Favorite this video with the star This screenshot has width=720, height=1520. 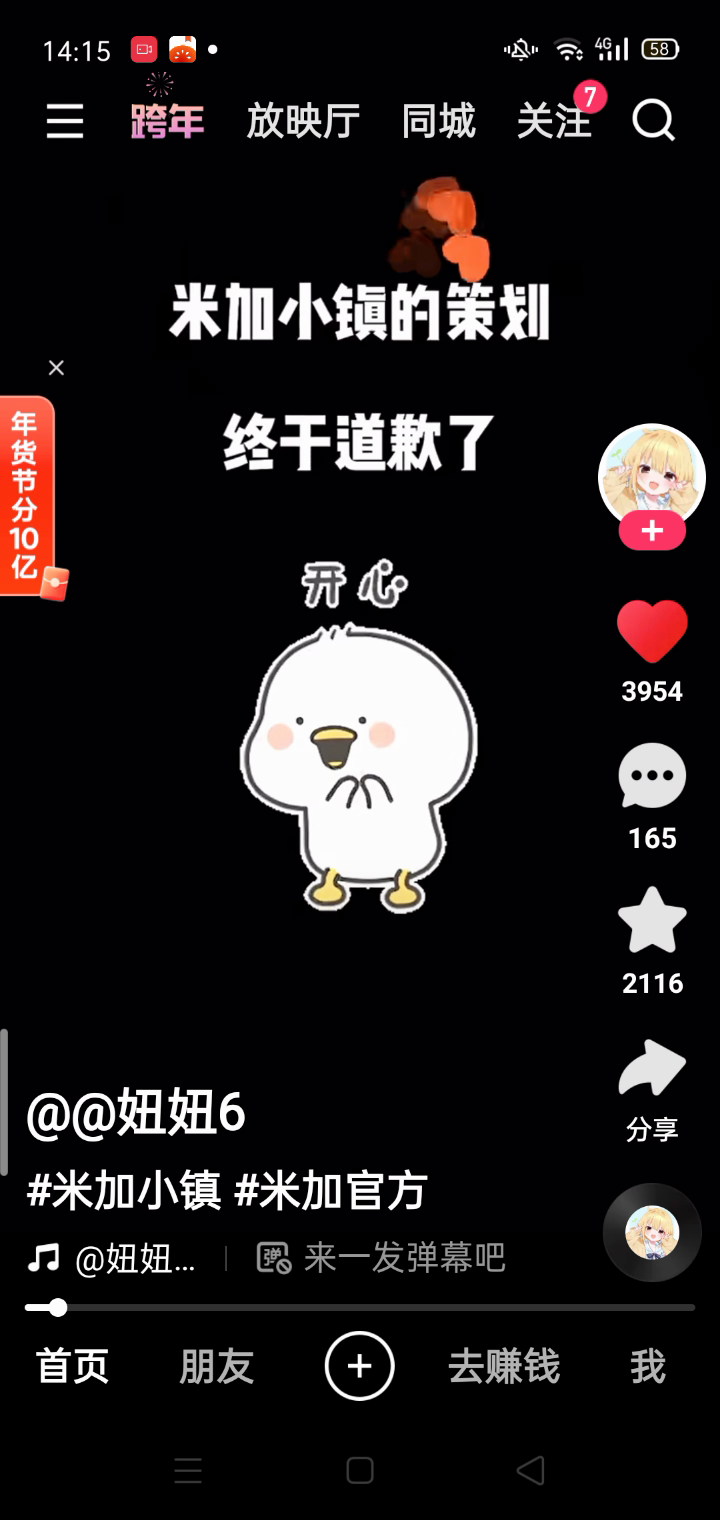point(652,922)
